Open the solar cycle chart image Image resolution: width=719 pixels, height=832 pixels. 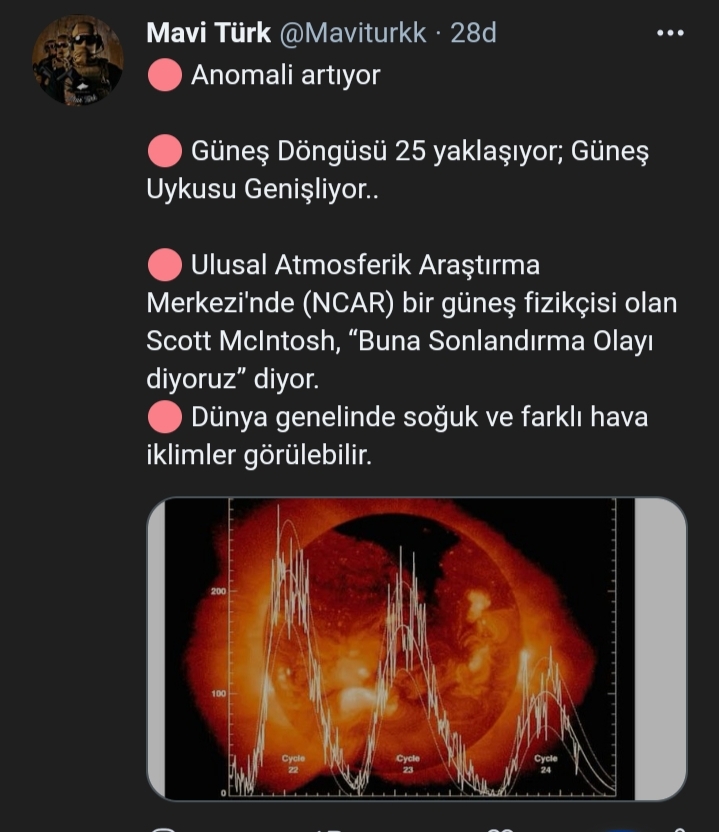[x=416, y=648]
